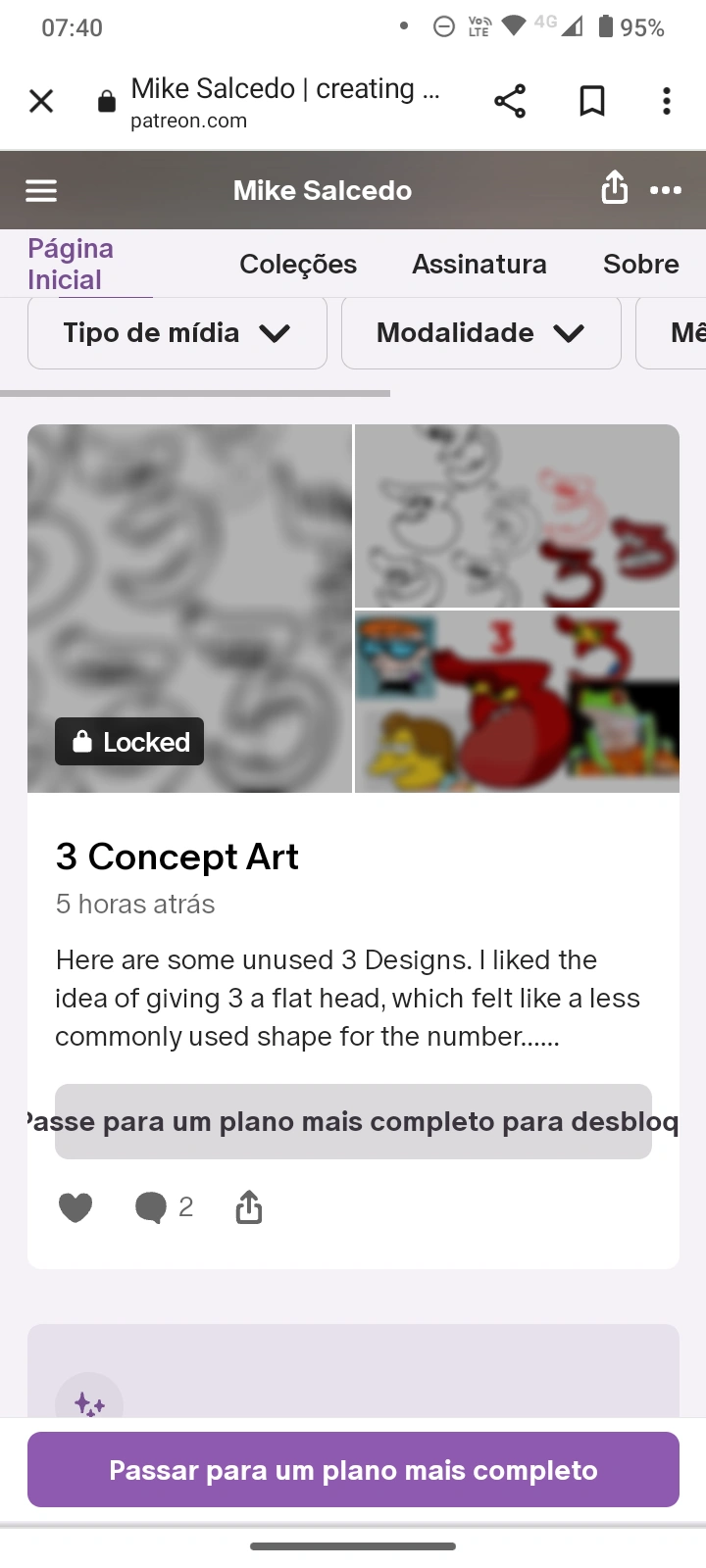Open the Sobre tab

pyautogui.click(x=641, y=264)
